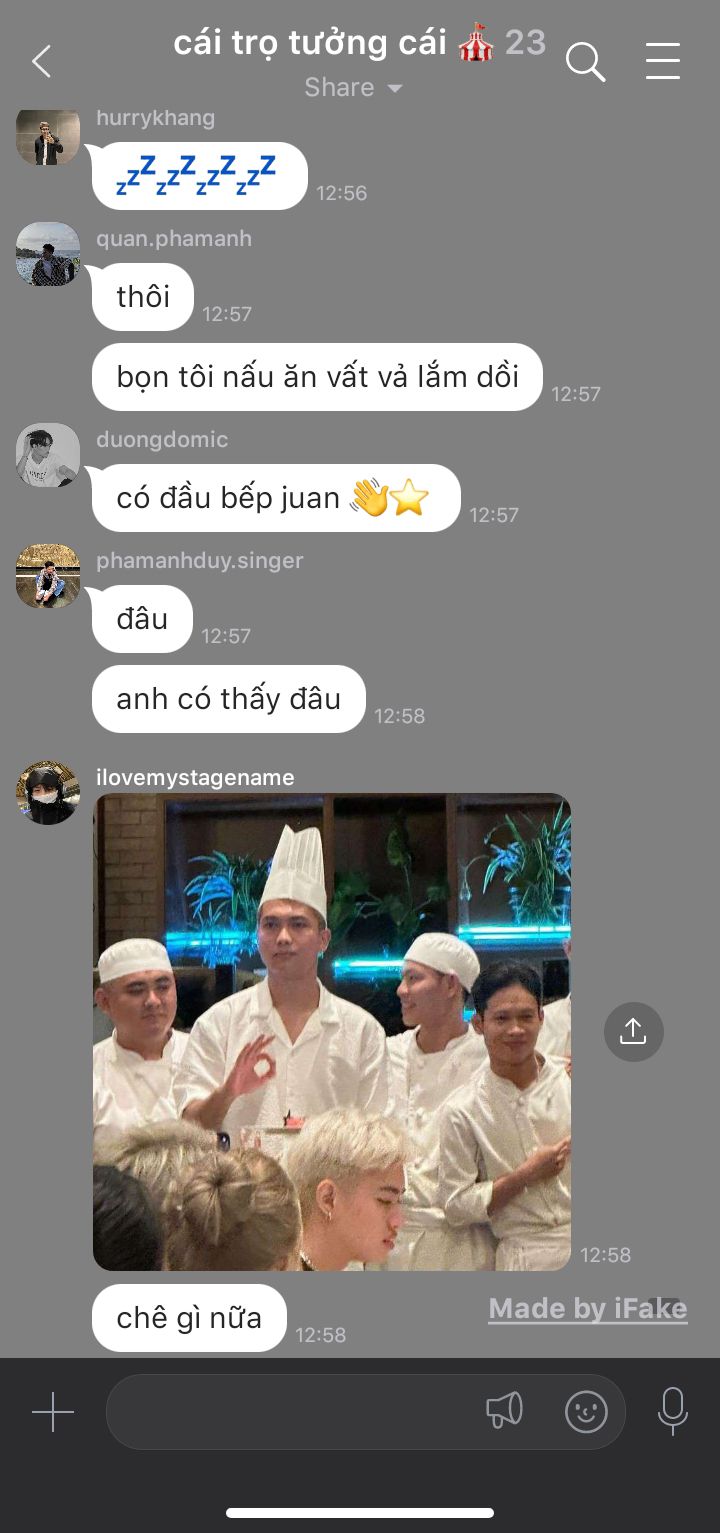Go back from the group chat
The height and width of the screenshot is (1533, 720).
click(x=41, y=62)
